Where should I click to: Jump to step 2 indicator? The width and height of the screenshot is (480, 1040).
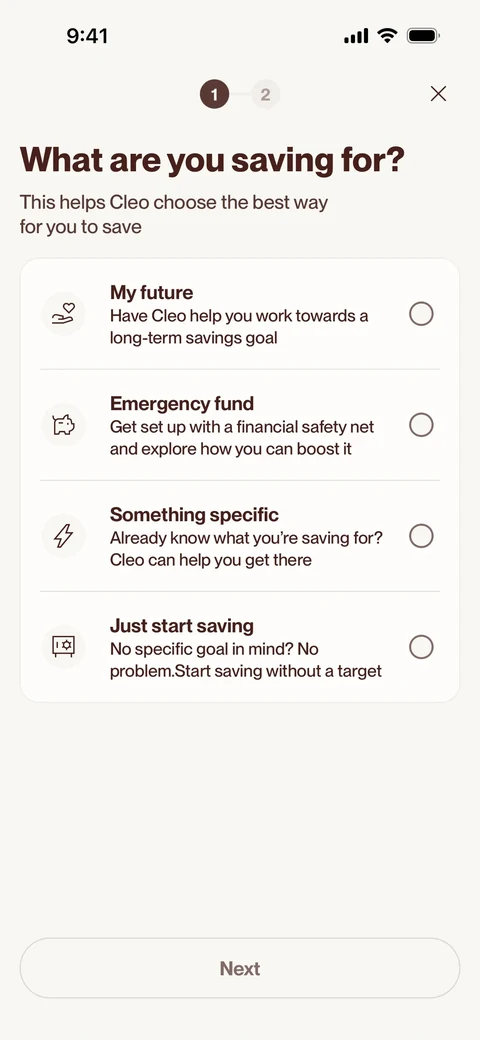pyautogui.click(x=265, y=95)
